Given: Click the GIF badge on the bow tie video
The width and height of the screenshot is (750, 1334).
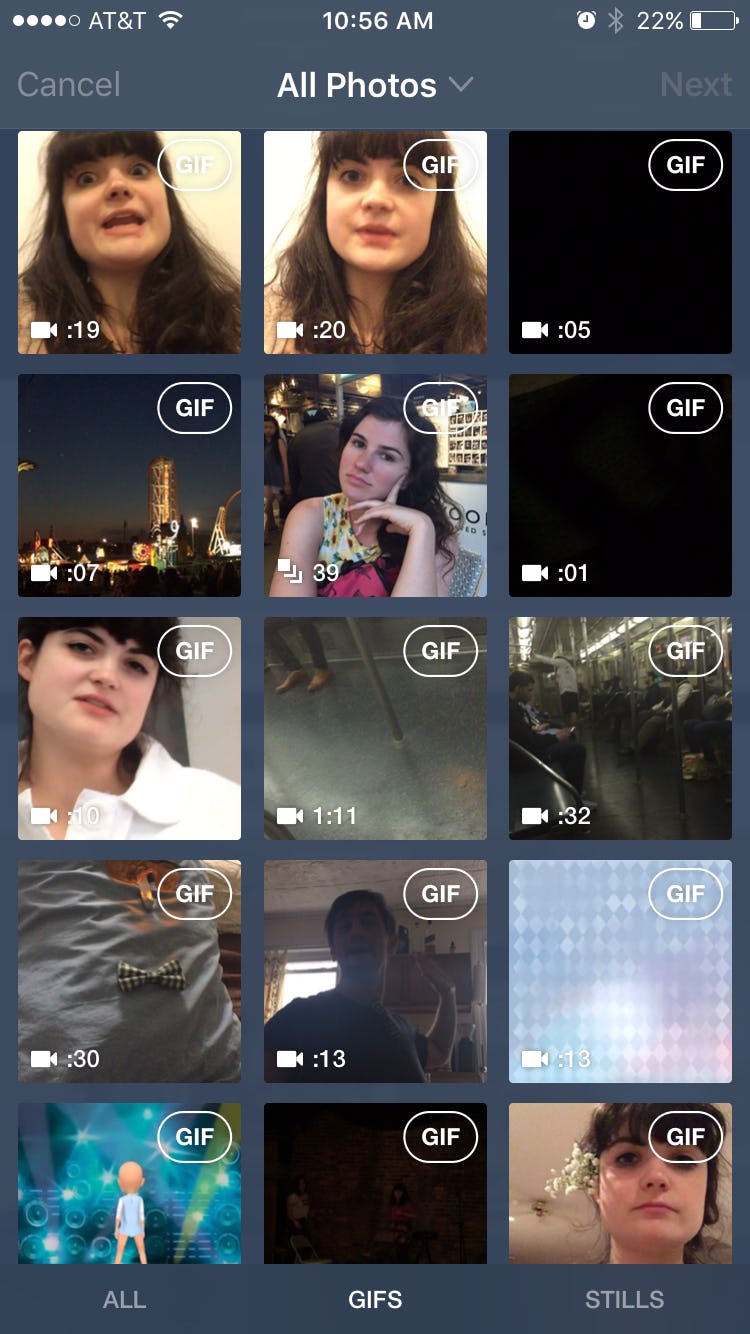Looking at the screenshot, I should click(195, 893).
